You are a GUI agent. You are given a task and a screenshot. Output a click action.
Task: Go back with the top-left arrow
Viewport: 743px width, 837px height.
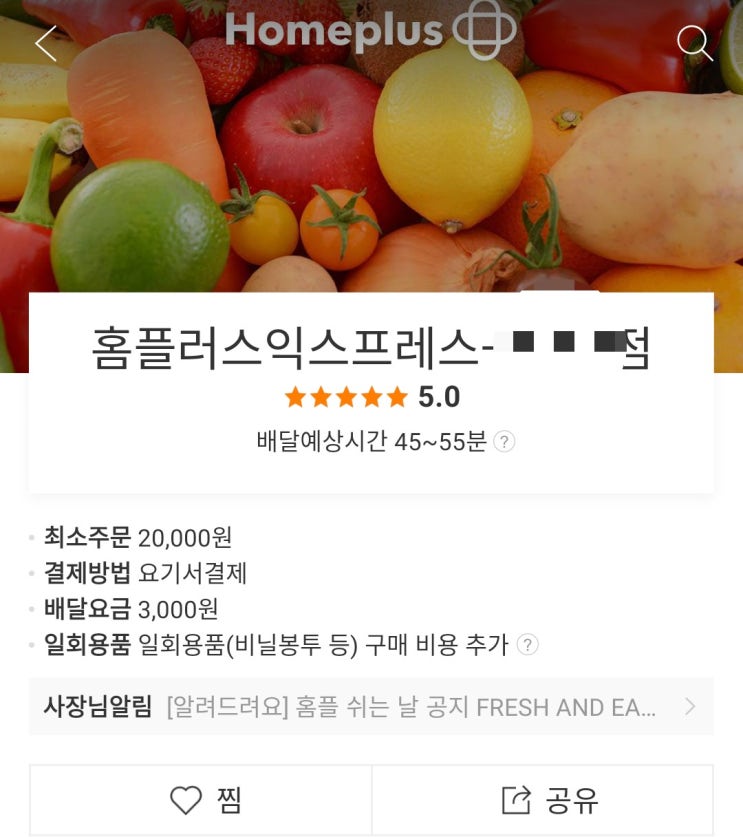[x=46, y=43]
